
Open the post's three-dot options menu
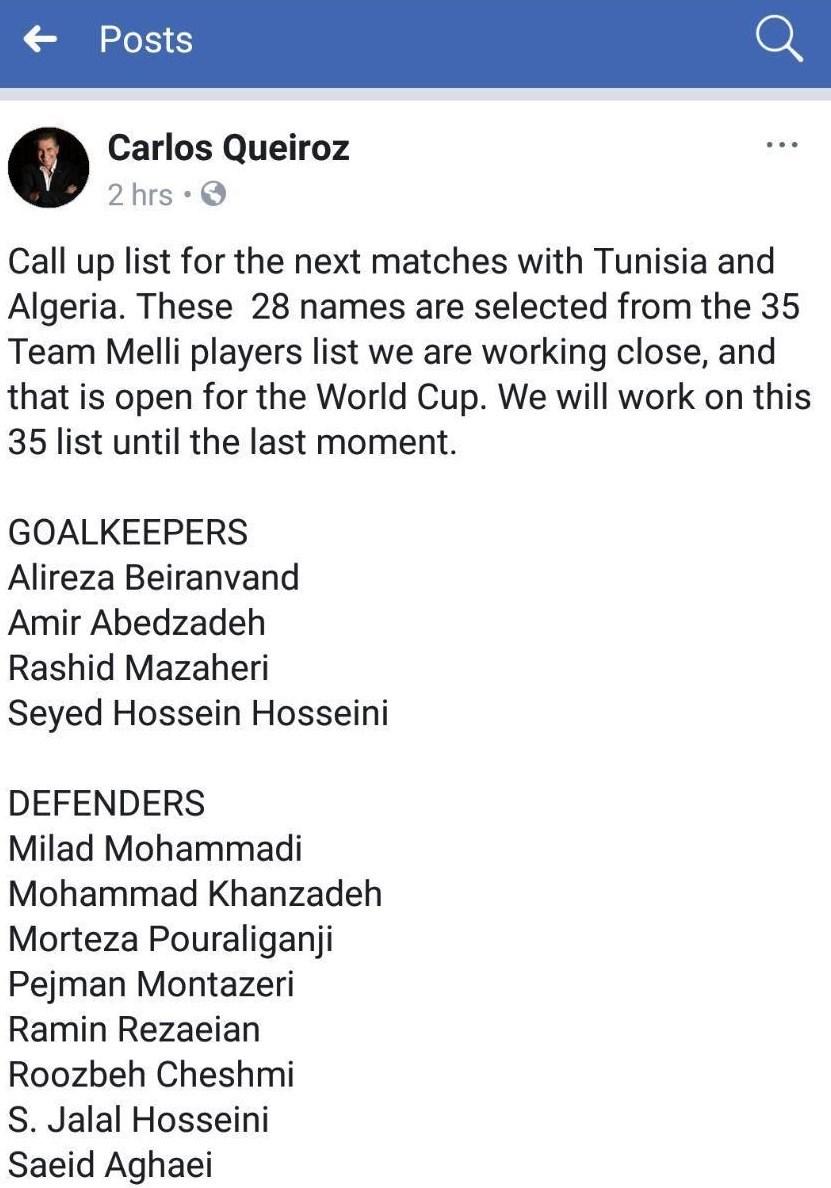click(780, 146)
